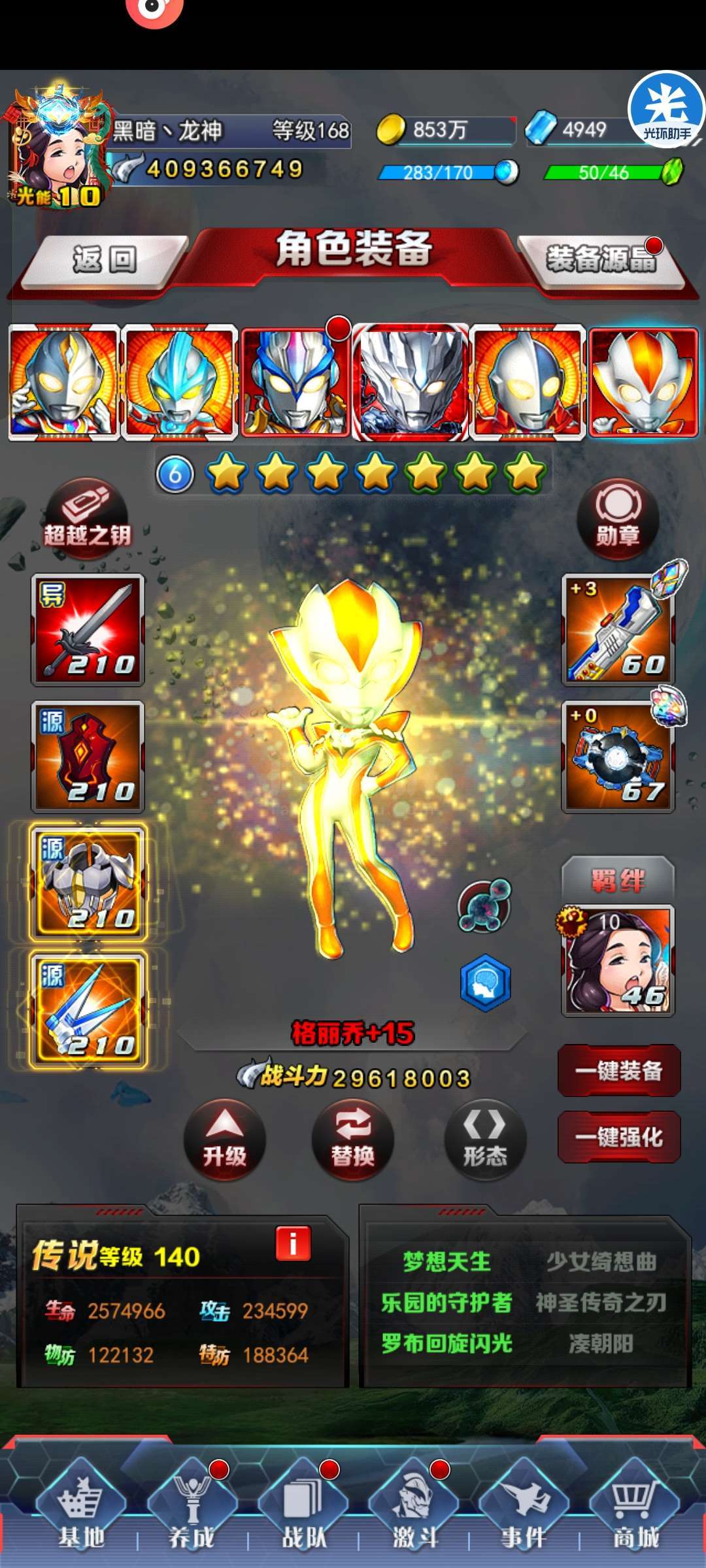Tap 一键装备 to auto-equip
The image size is (706, 1568).
pyautogui.click(x=619, y=1071)
